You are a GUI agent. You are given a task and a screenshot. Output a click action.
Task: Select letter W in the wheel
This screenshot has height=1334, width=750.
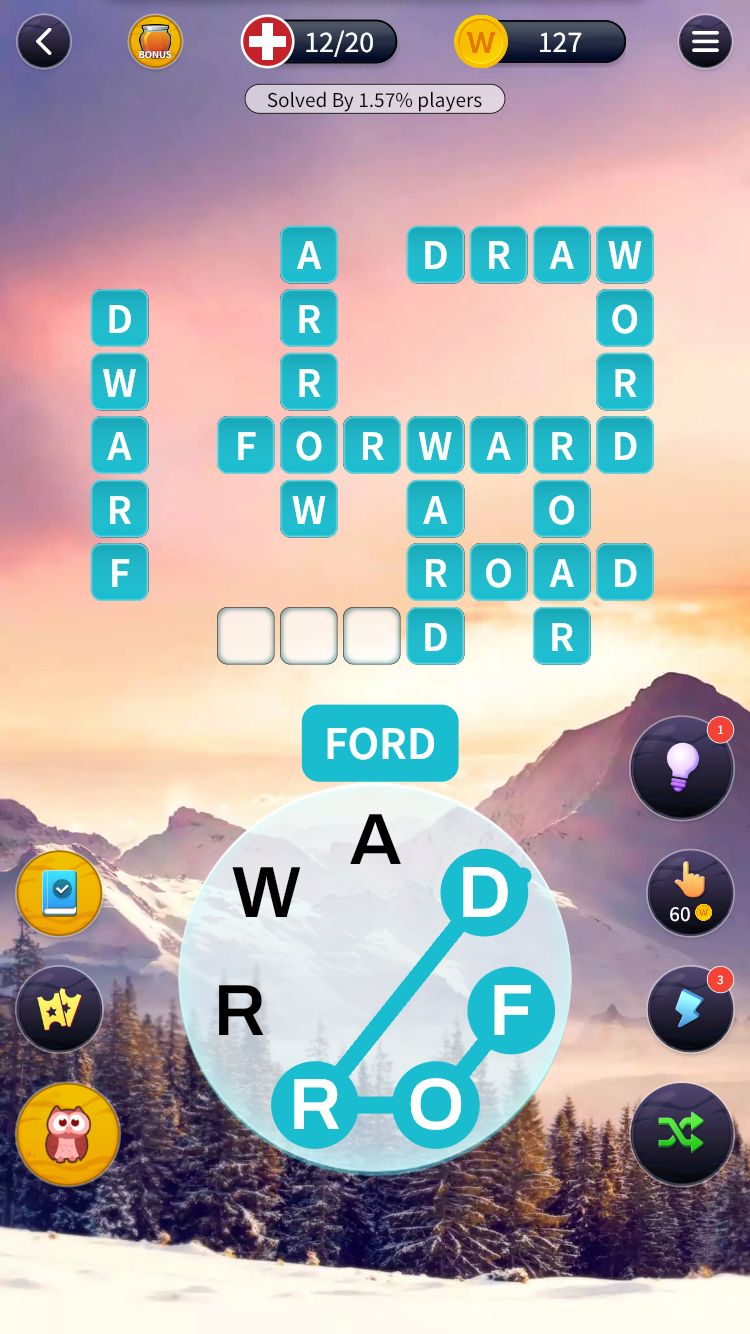point(266,893)
